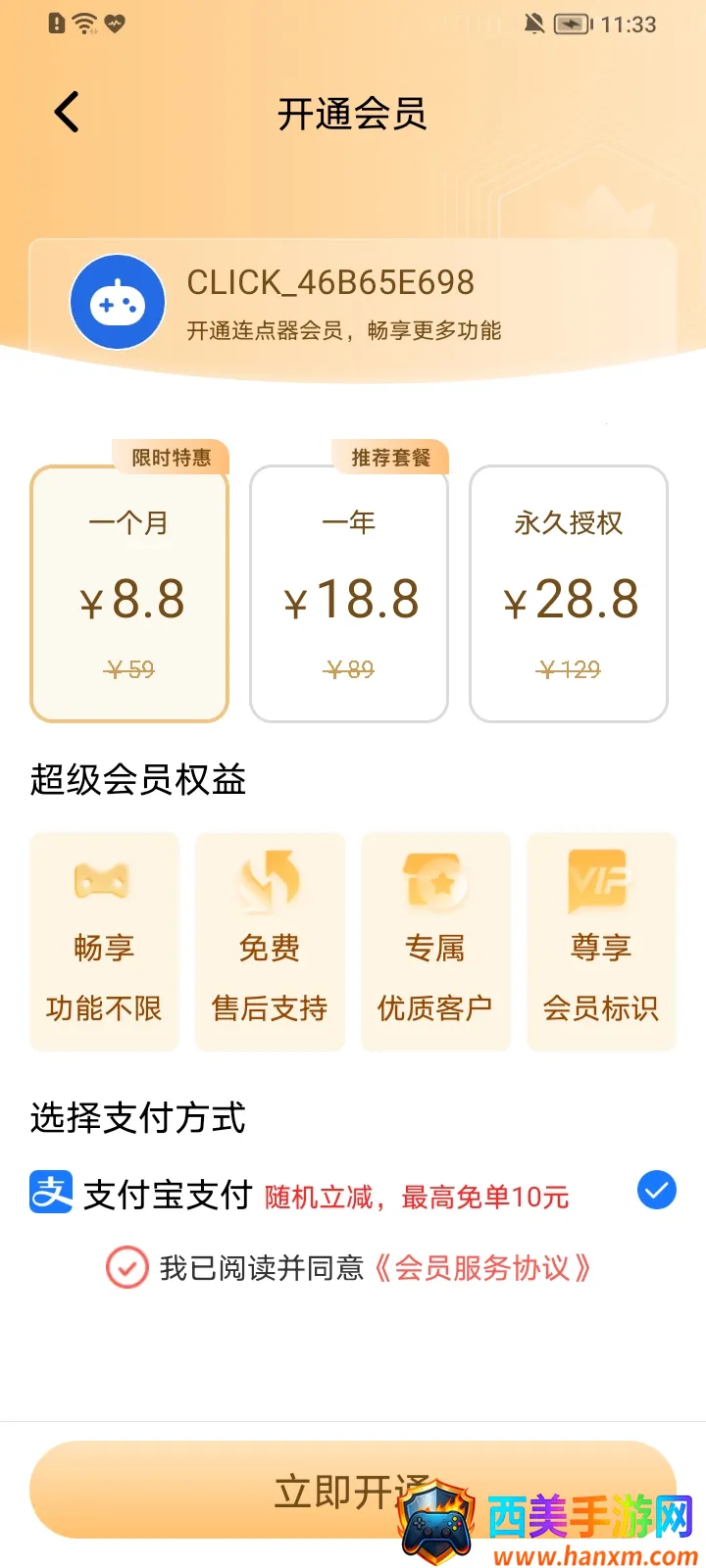Screen dimensions: 706x1568
Task: Select 支付宝支付 payment option
Action: [x=656, y=1191]
